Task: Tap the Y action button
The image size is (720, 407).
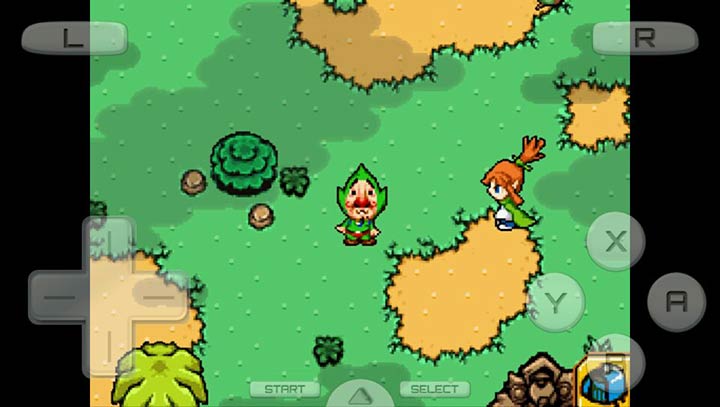Action: [556, 301]
